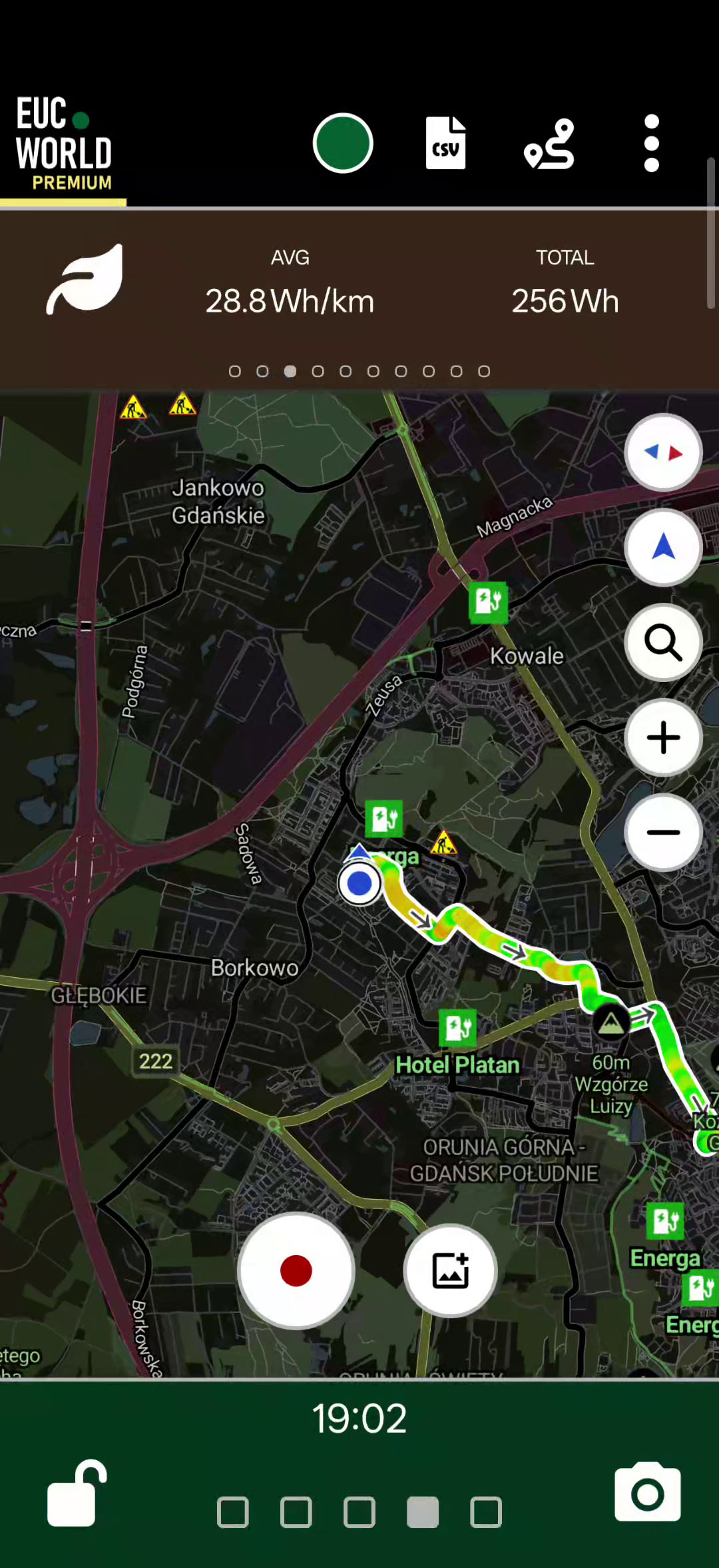Tap the Wzgórze Luizy peak marker
719x1568 pixels.
(610, 1022)
